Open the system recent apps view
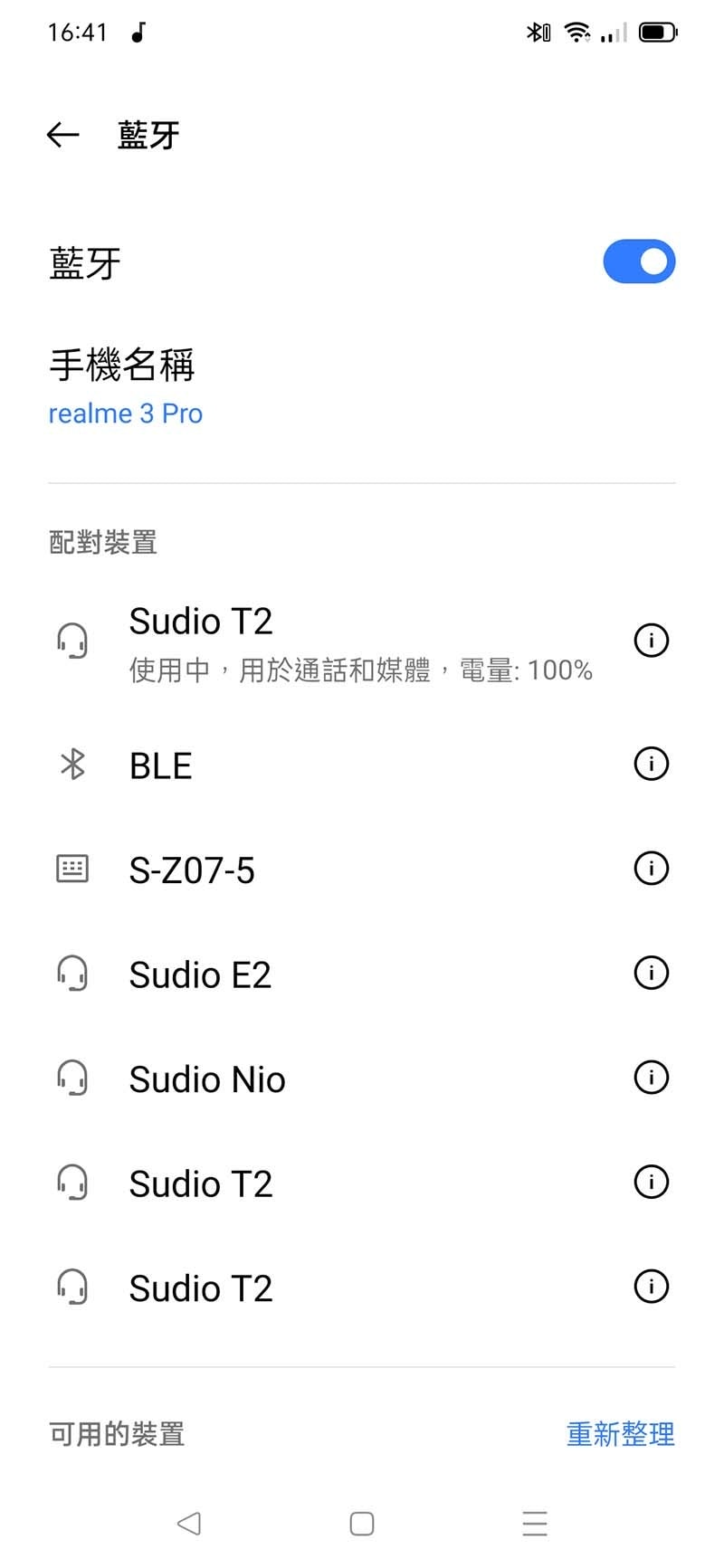 coord(535,1524)
